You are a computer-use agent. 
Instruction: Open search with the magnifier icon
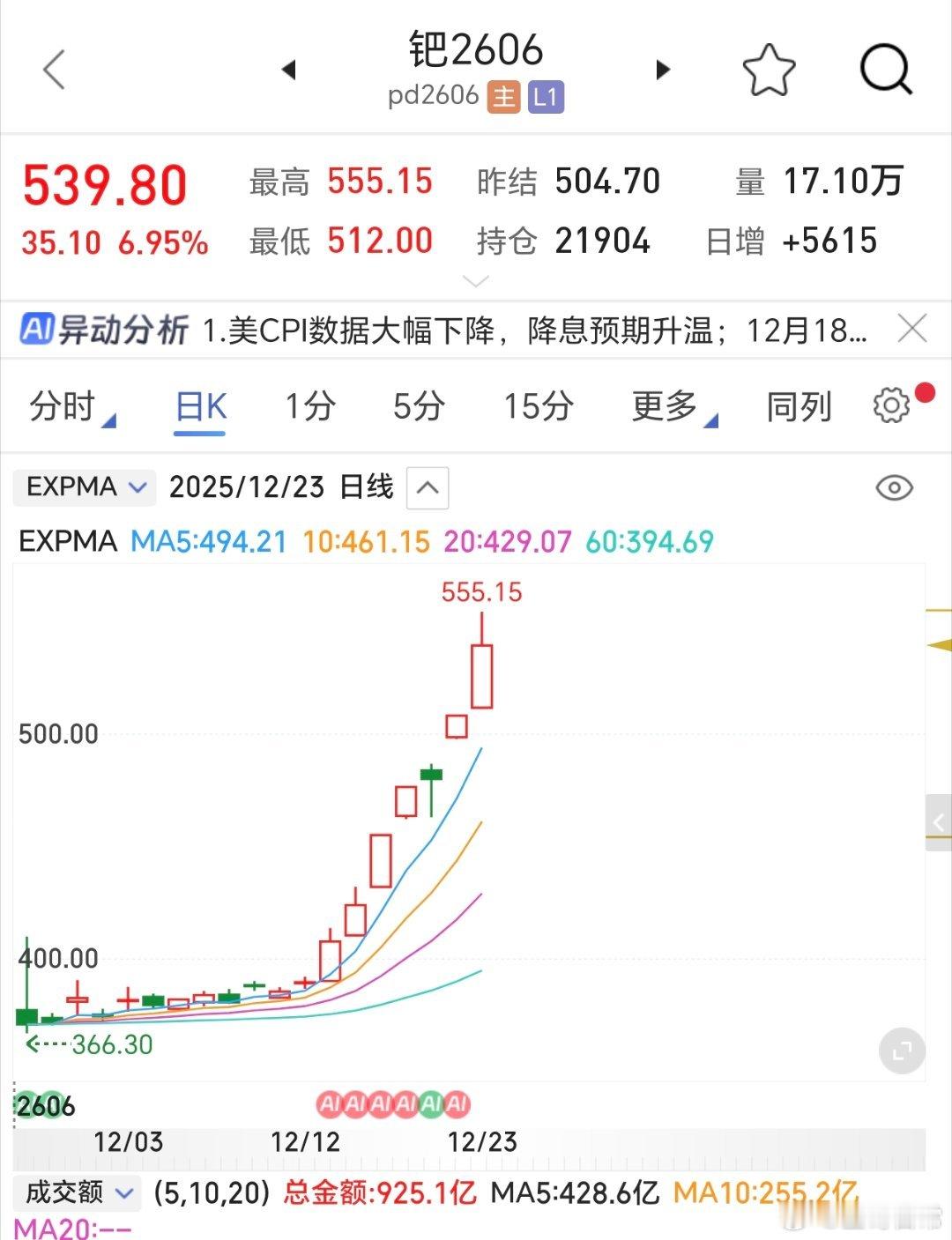tap(885, 70)
